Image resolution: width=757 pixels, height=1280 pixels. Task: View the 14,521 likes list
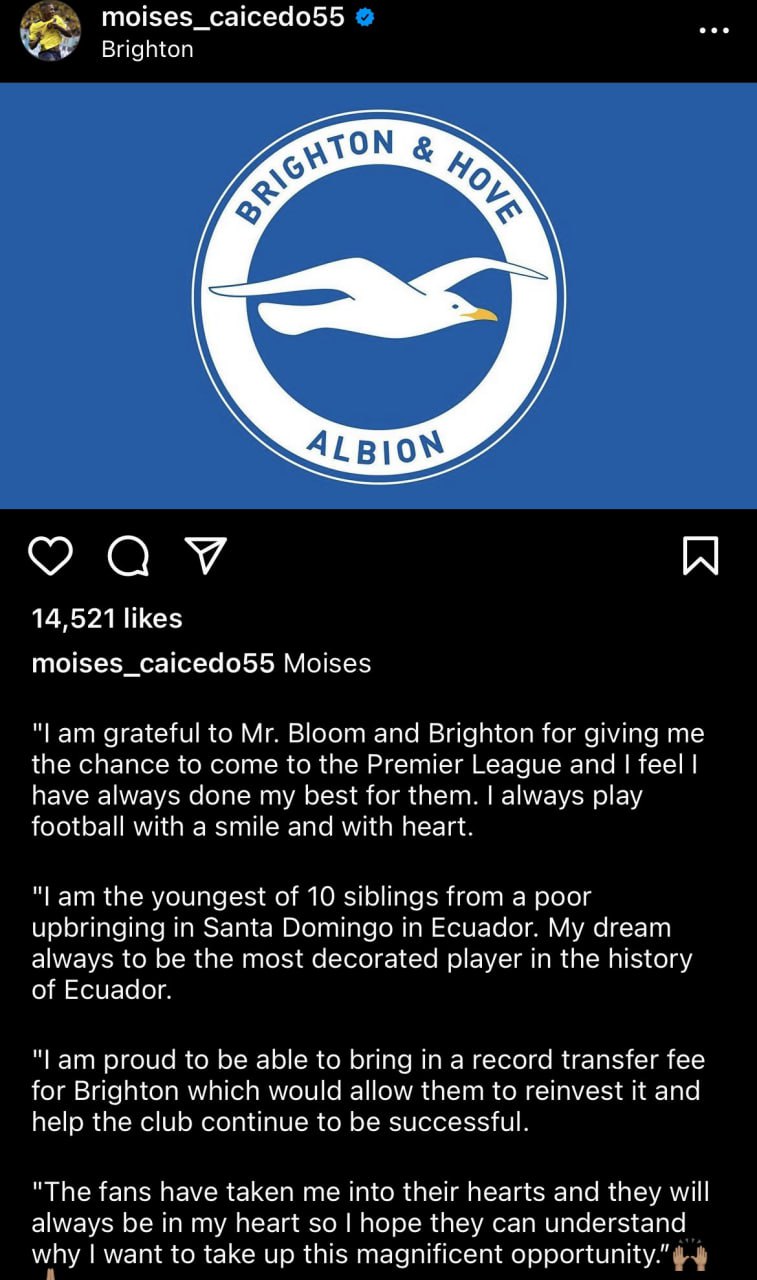(107, 619)
